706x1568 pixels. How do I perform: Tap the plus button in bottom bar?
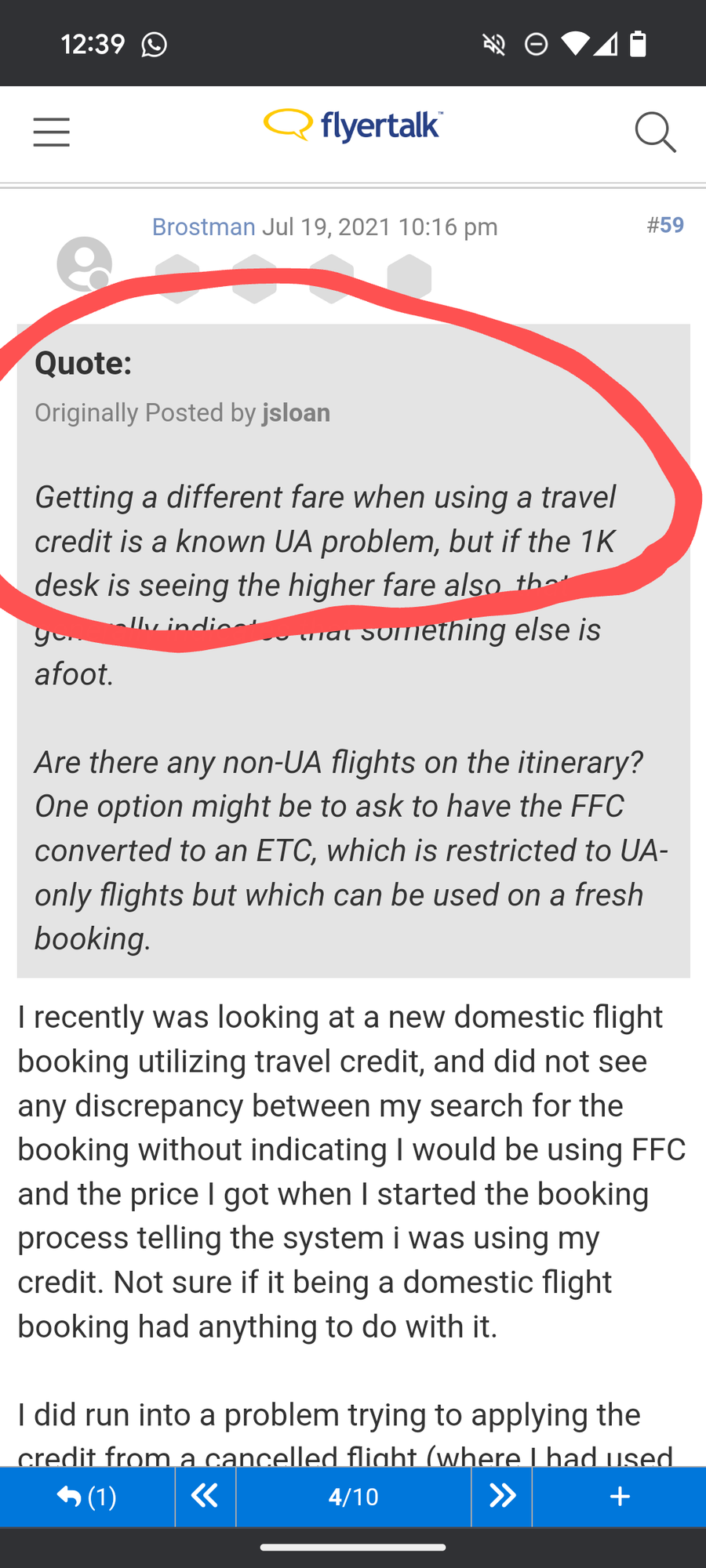[x=620, y=1497]
